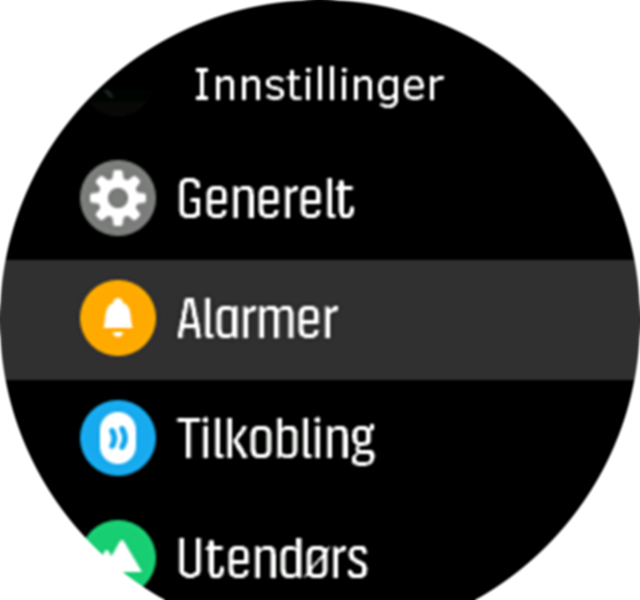The width and height of the screenshot is (640, 600).
Task: Select the Alarmer menu row
Action: [x=258, y=319]
